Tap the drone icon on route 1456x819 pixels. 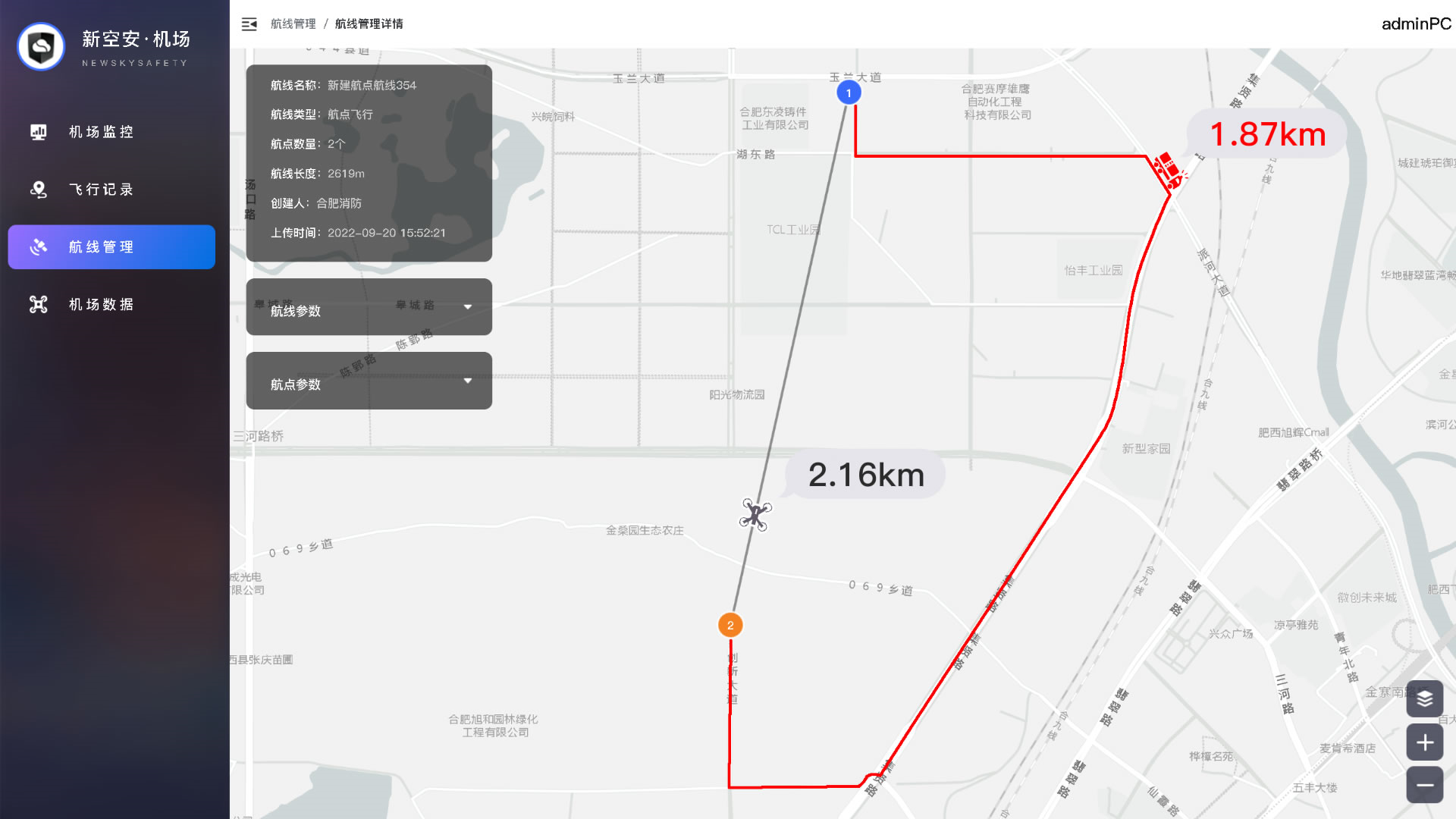tap(755, 515)
